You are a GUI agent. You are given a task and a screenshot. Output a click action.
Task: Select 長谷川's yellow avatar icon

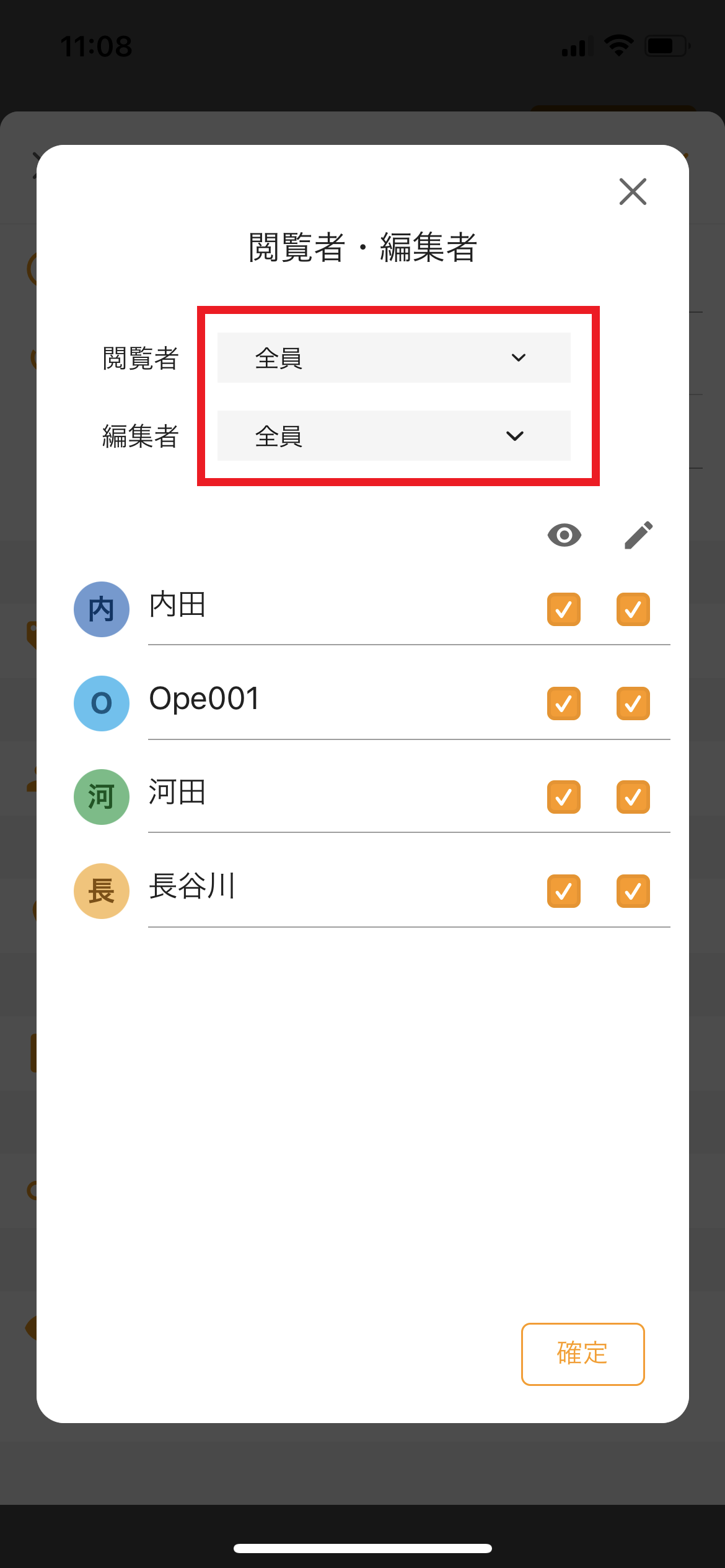pyautogui.click(x=101, y=891)
